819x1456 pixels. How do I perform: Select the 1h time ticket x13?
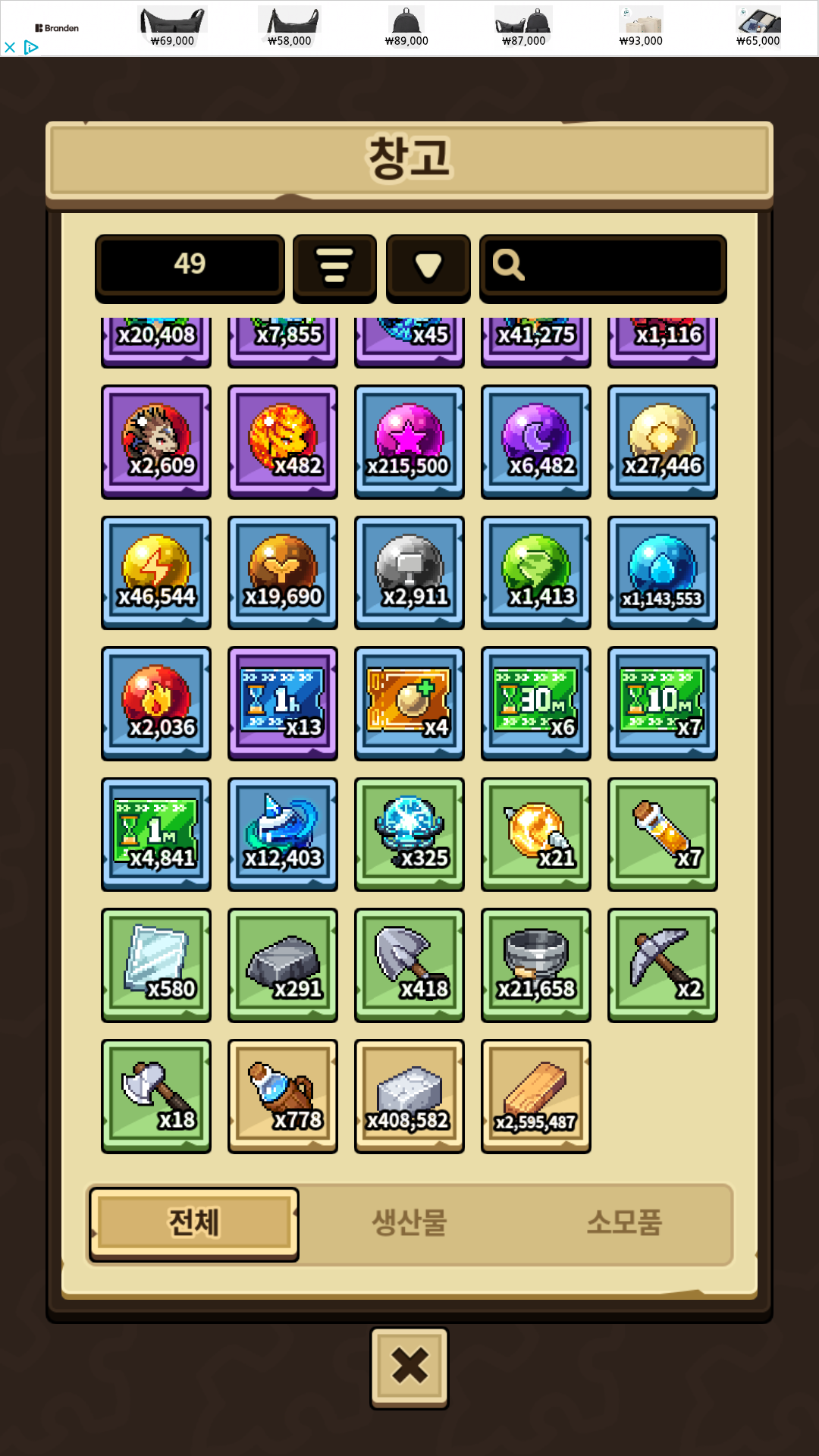tap(283, 703)
